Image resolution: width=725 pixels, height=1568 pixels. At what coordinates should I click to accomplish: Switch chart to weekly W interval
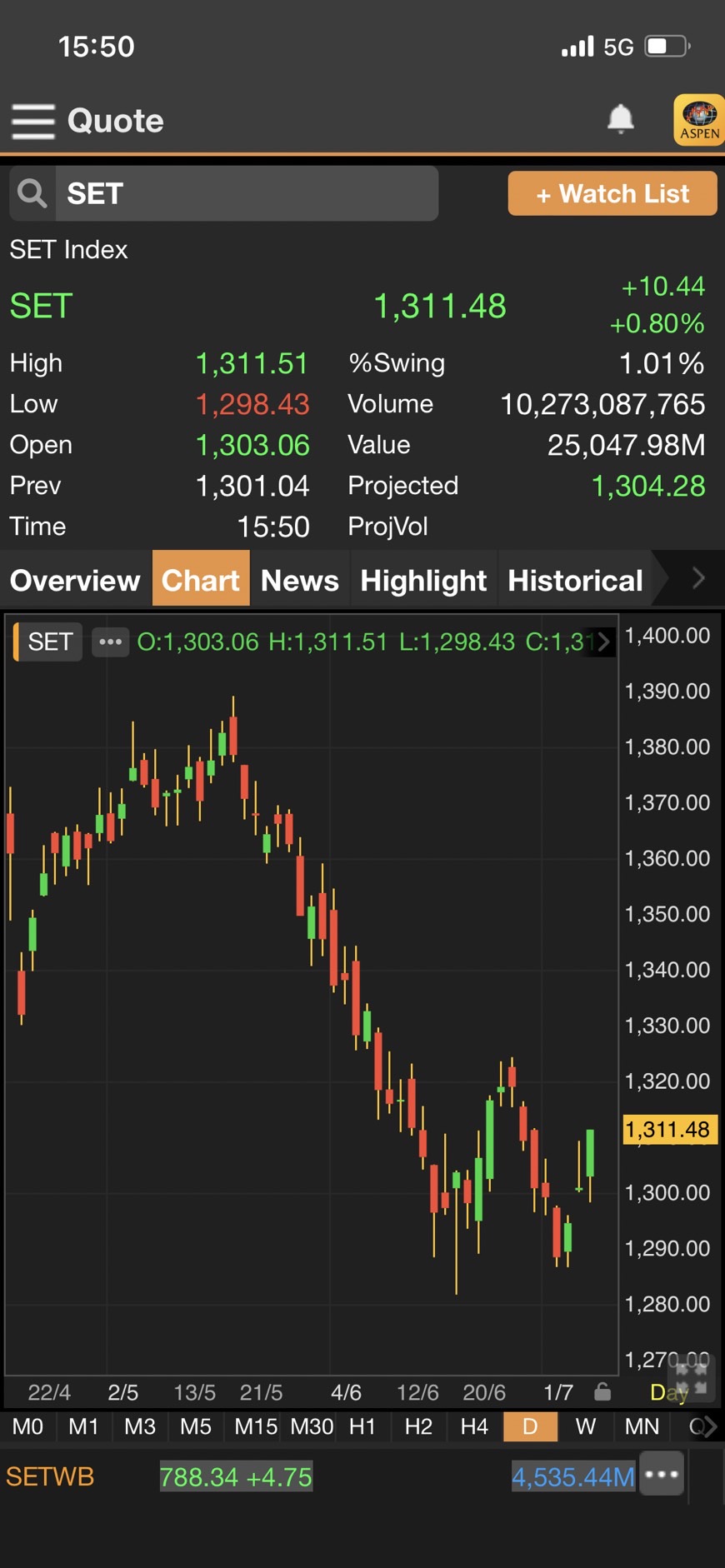tap(586, 1426)
